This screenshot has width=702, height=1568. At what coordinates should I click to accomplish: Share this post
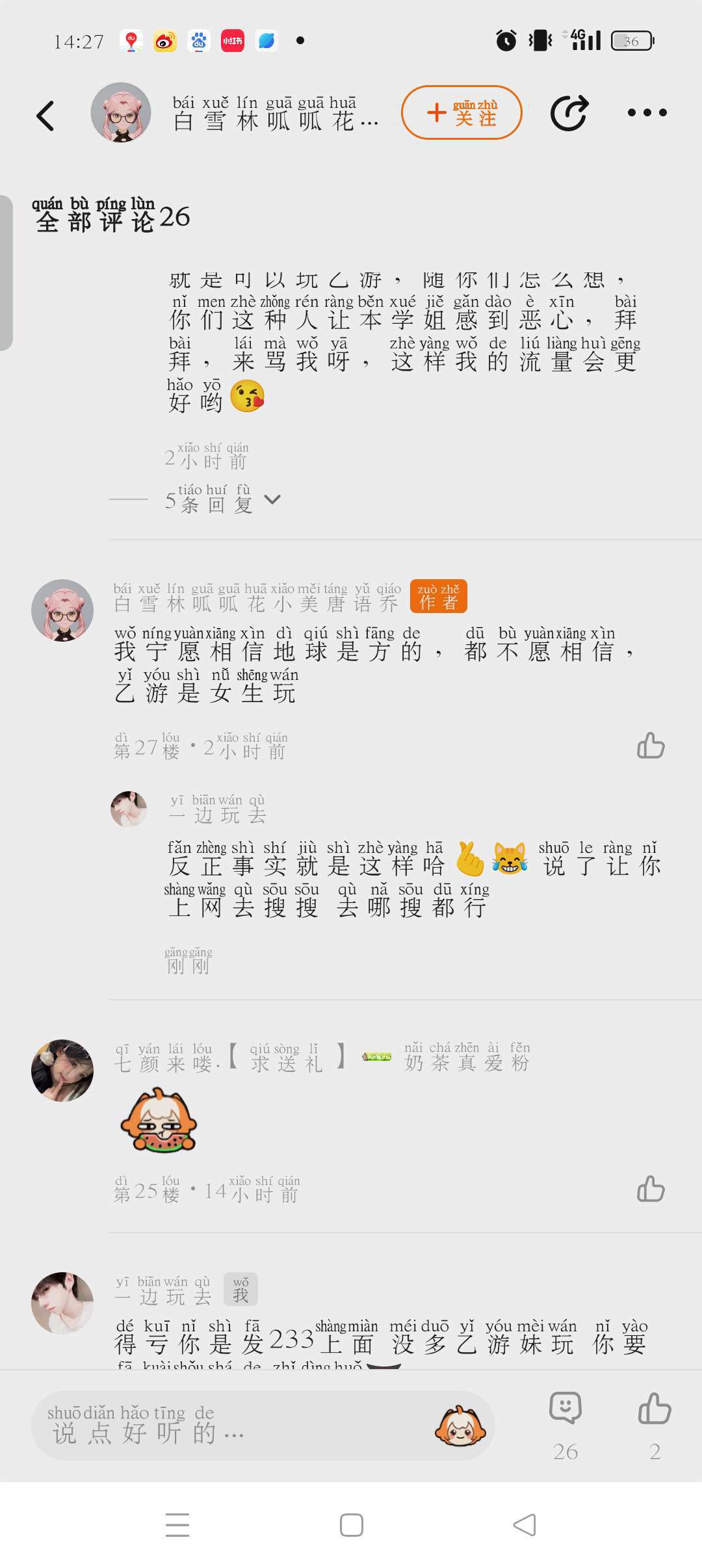point(569,113)
